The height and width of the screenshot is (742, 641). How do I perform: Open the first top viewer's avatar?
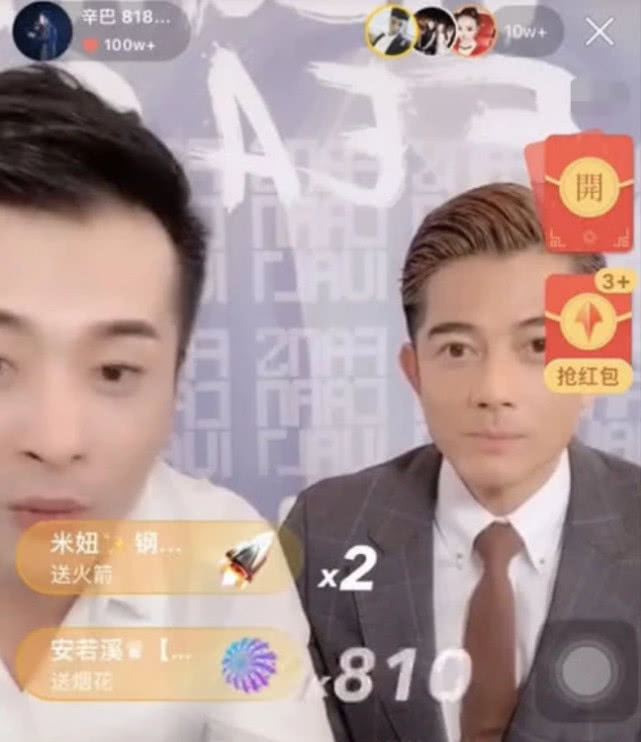click(391, 32)
